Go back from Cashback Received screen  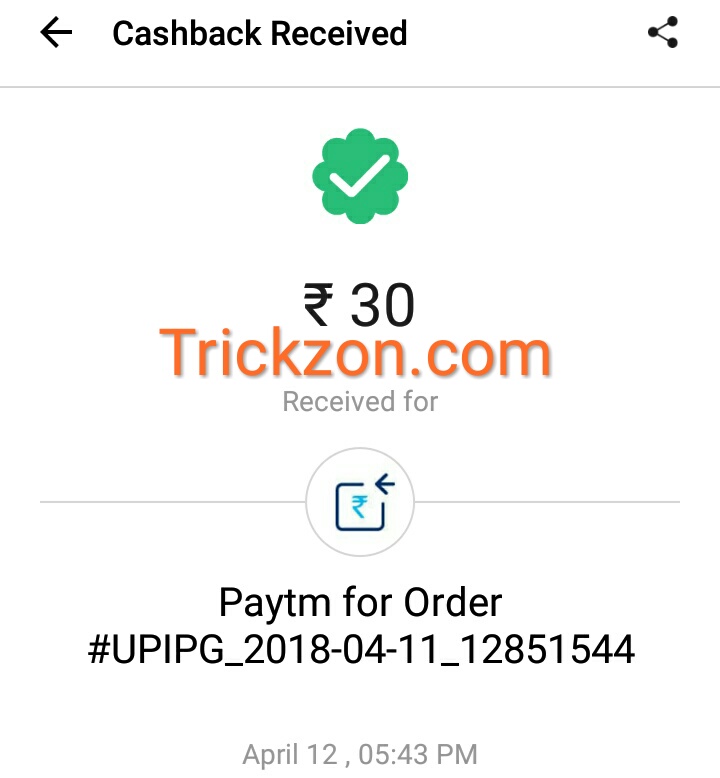[56, 33]
